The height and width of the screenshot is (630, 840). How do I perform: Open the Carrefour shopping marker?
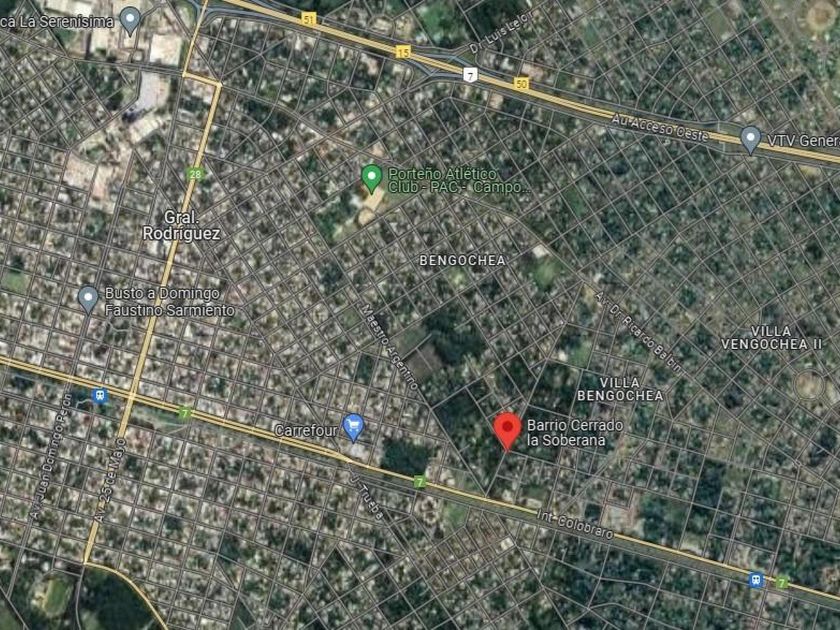[x=352, y=427]
